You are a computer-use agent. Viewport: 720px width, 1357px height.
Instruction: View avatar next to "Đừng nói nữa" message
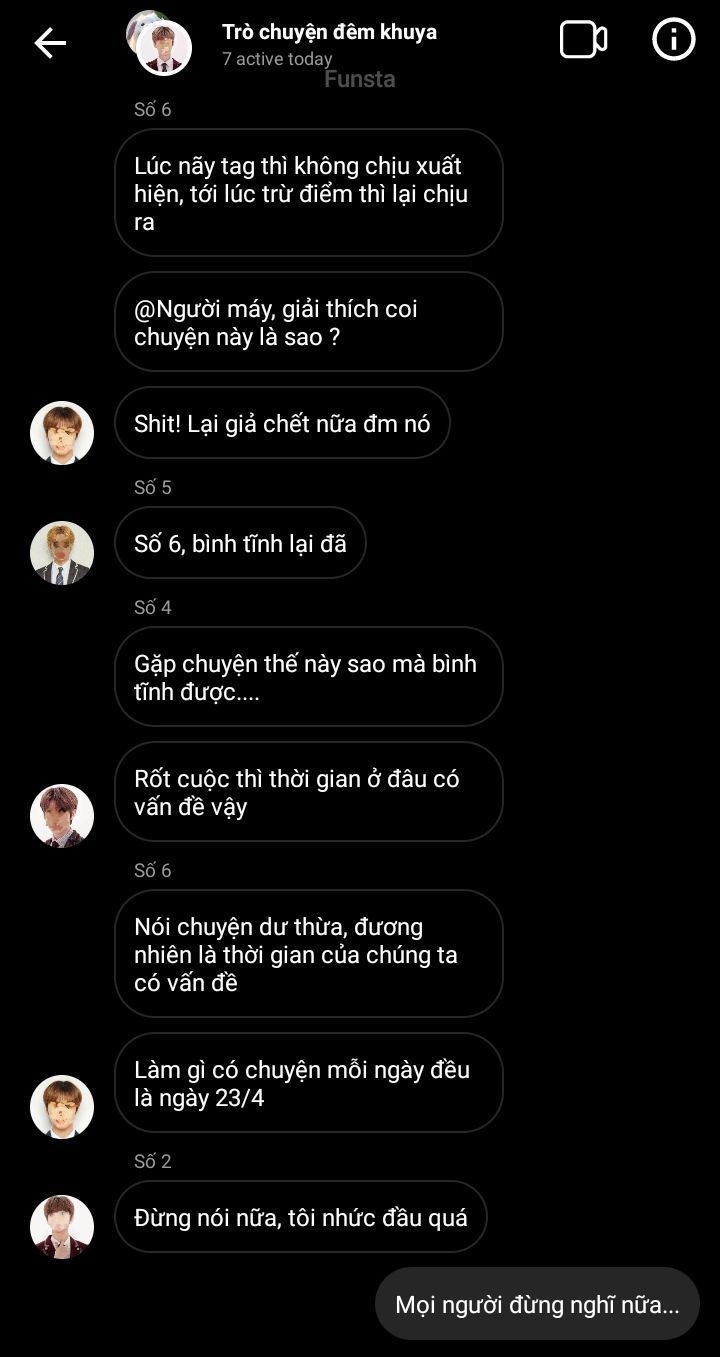(x=62, y=1227)
